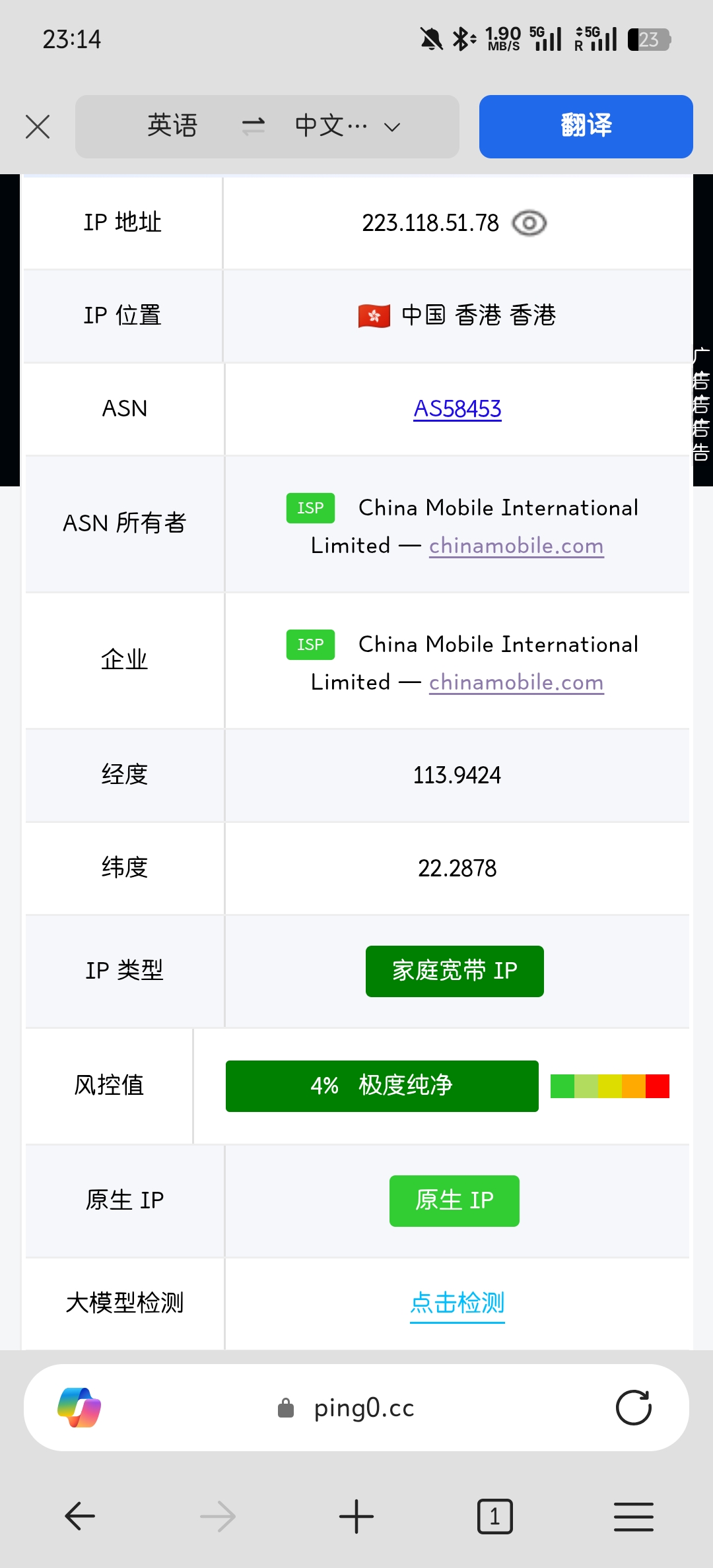View the open tabs switcher
713x1568 pixels.
click(494, 1517)
